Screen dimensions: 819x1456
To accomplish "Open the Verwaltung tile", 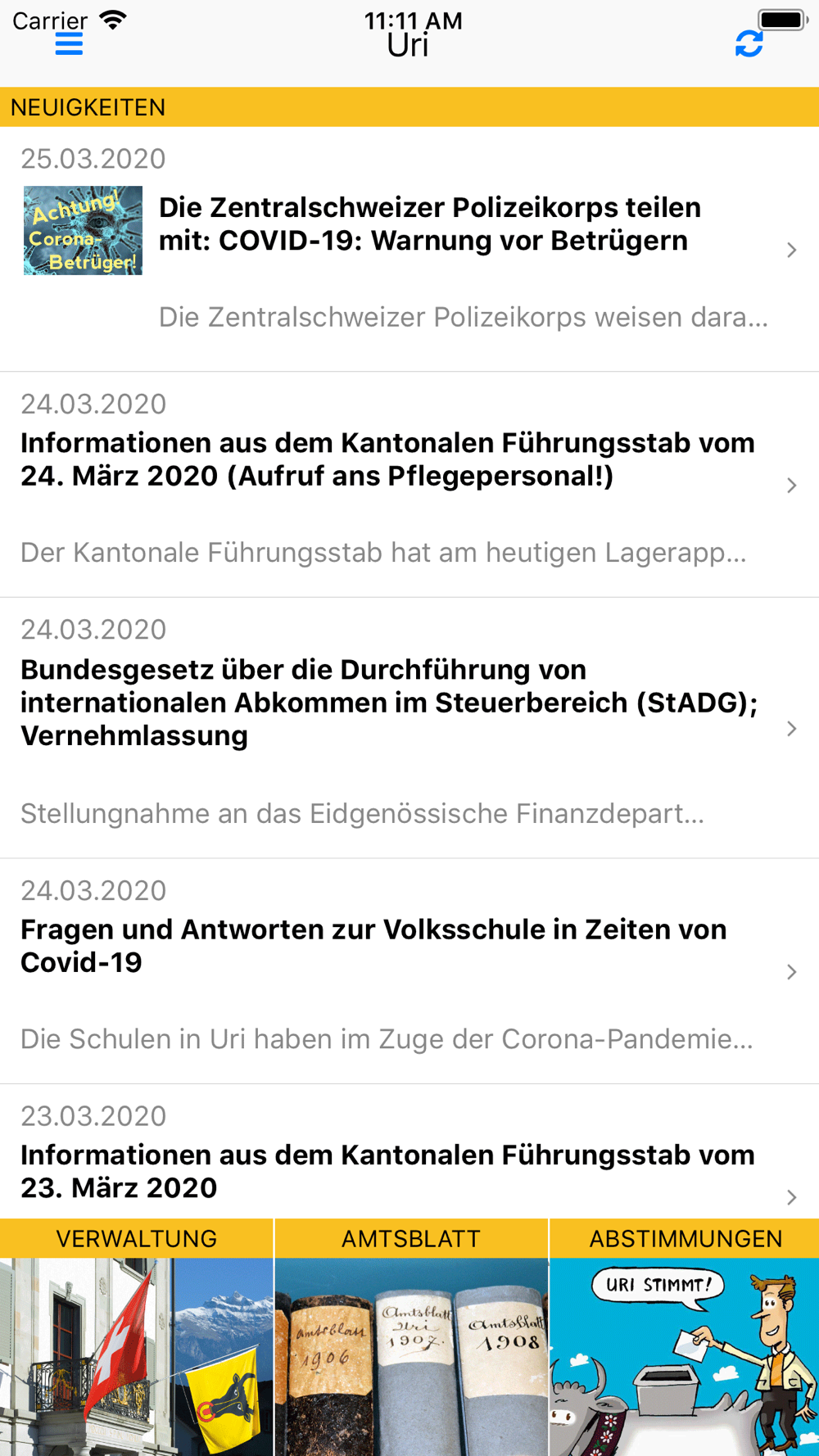I will [136, 1337].
